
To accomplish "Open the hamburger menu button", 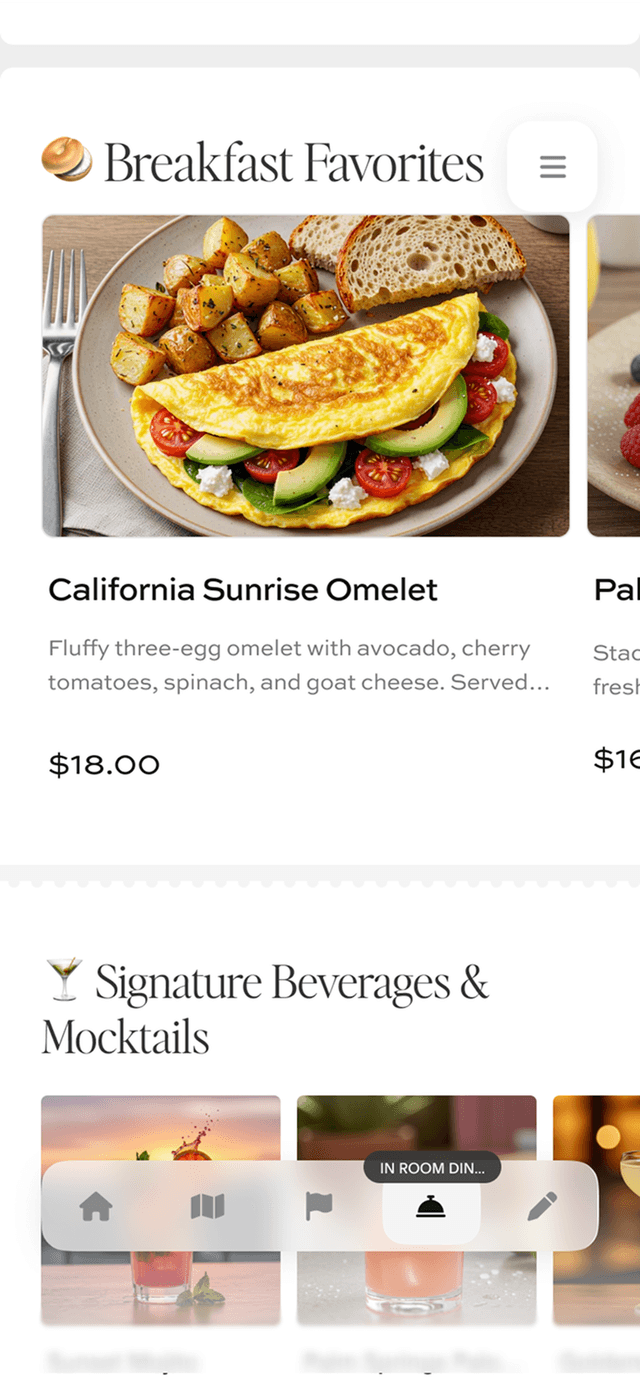I will click(552, 167).
